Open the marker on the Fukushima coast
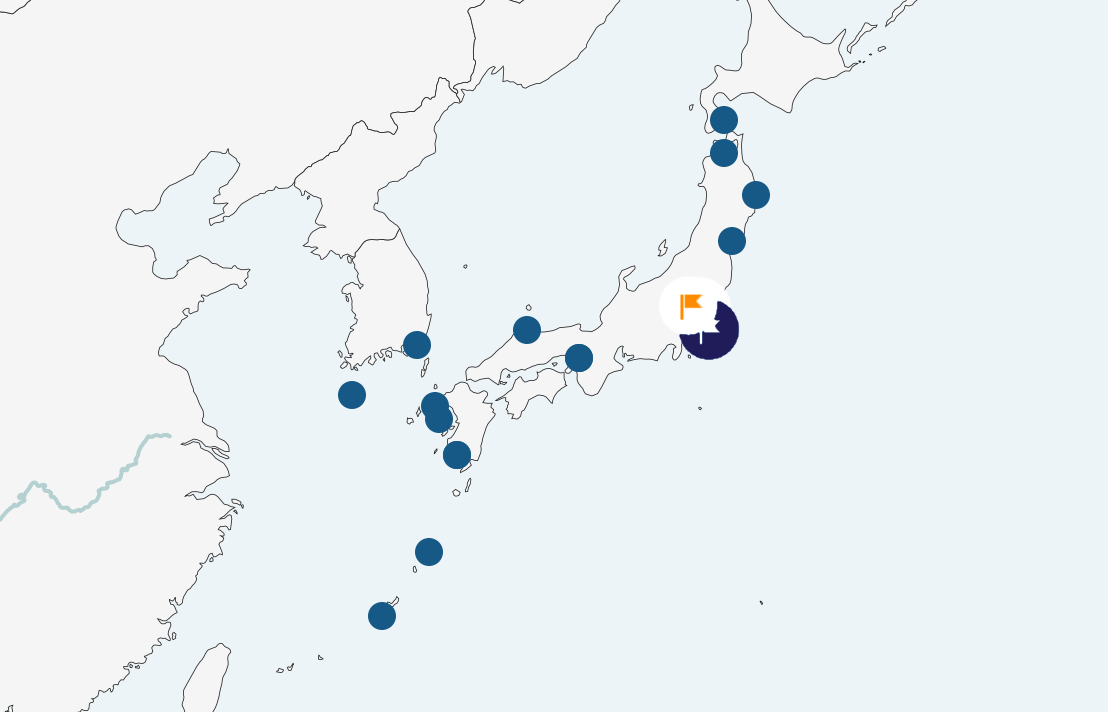Viewport: 1108px width, 712px height. [x=732, y=241]
